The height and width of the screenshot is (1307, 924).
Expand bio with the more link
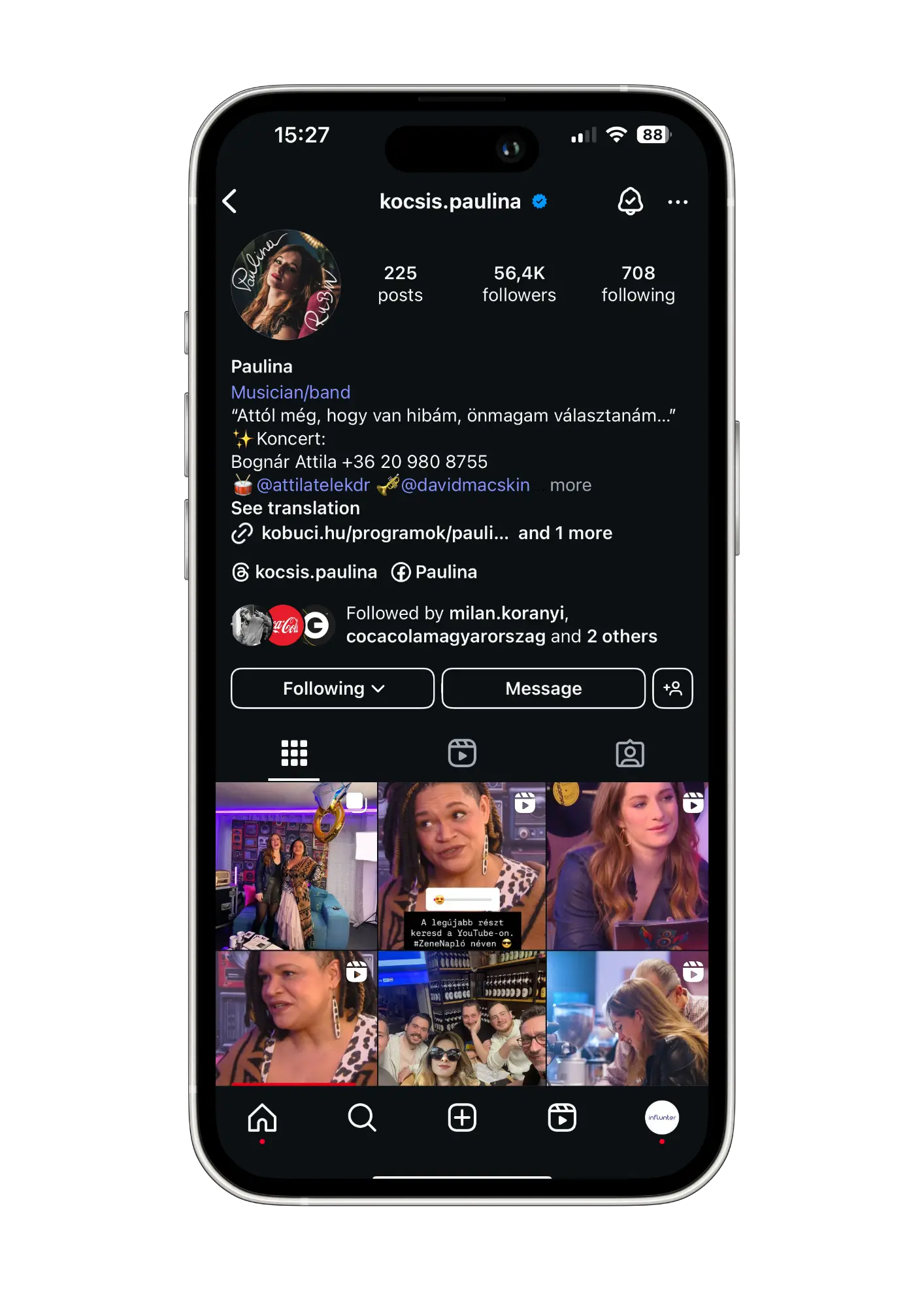[x=570, y=485]
